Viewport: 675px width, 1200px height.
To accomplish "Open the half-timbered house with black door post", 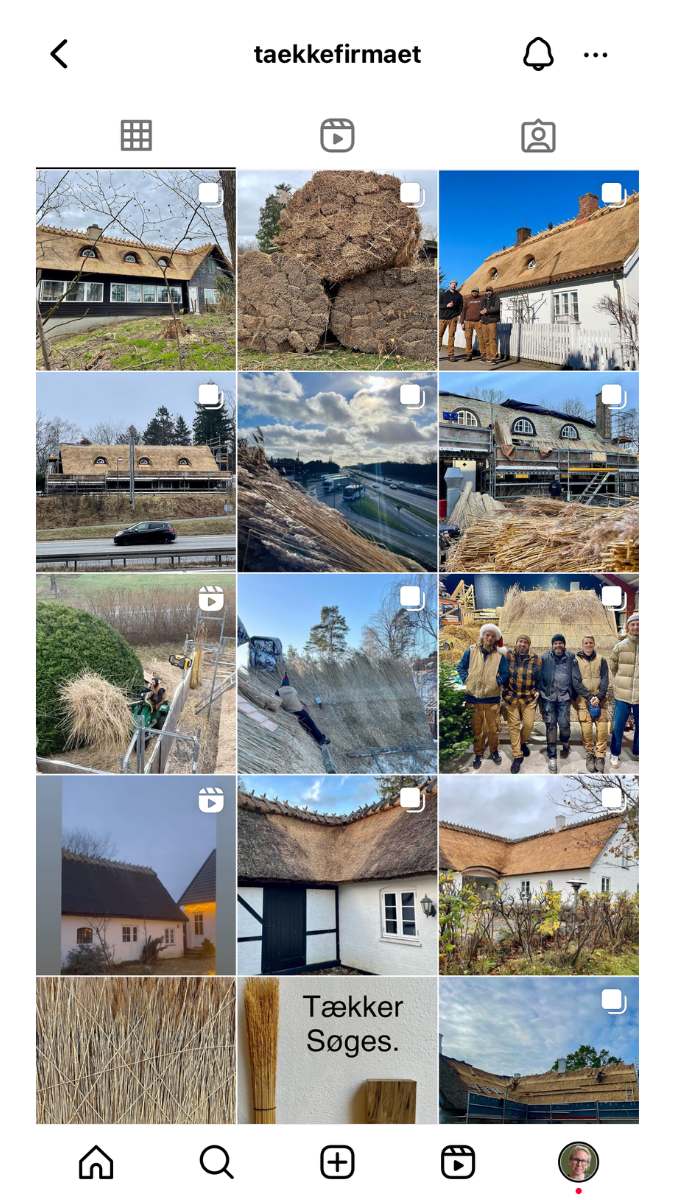I will pos(337,875).
